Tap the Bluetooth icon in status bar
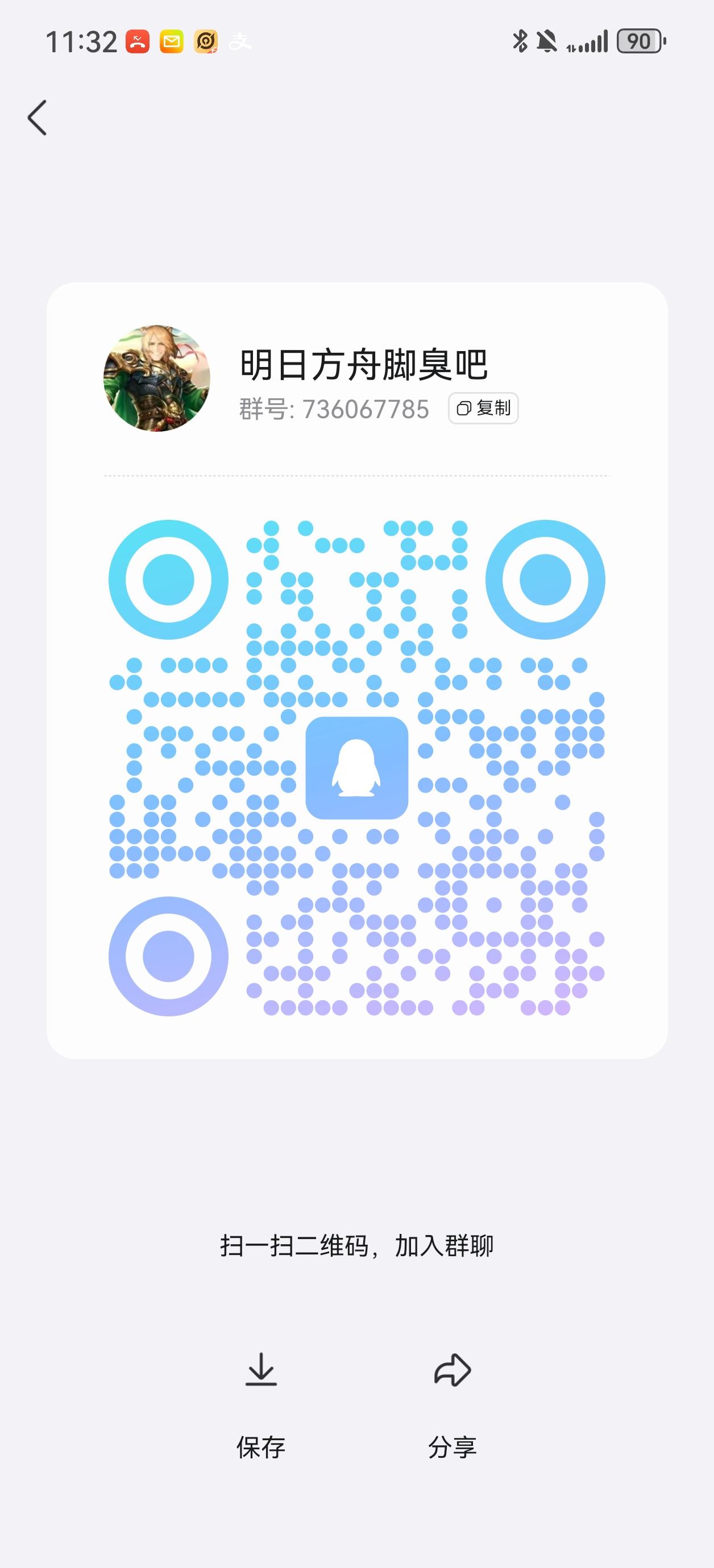Viewport: 714px width, 1568px height. 520,41
